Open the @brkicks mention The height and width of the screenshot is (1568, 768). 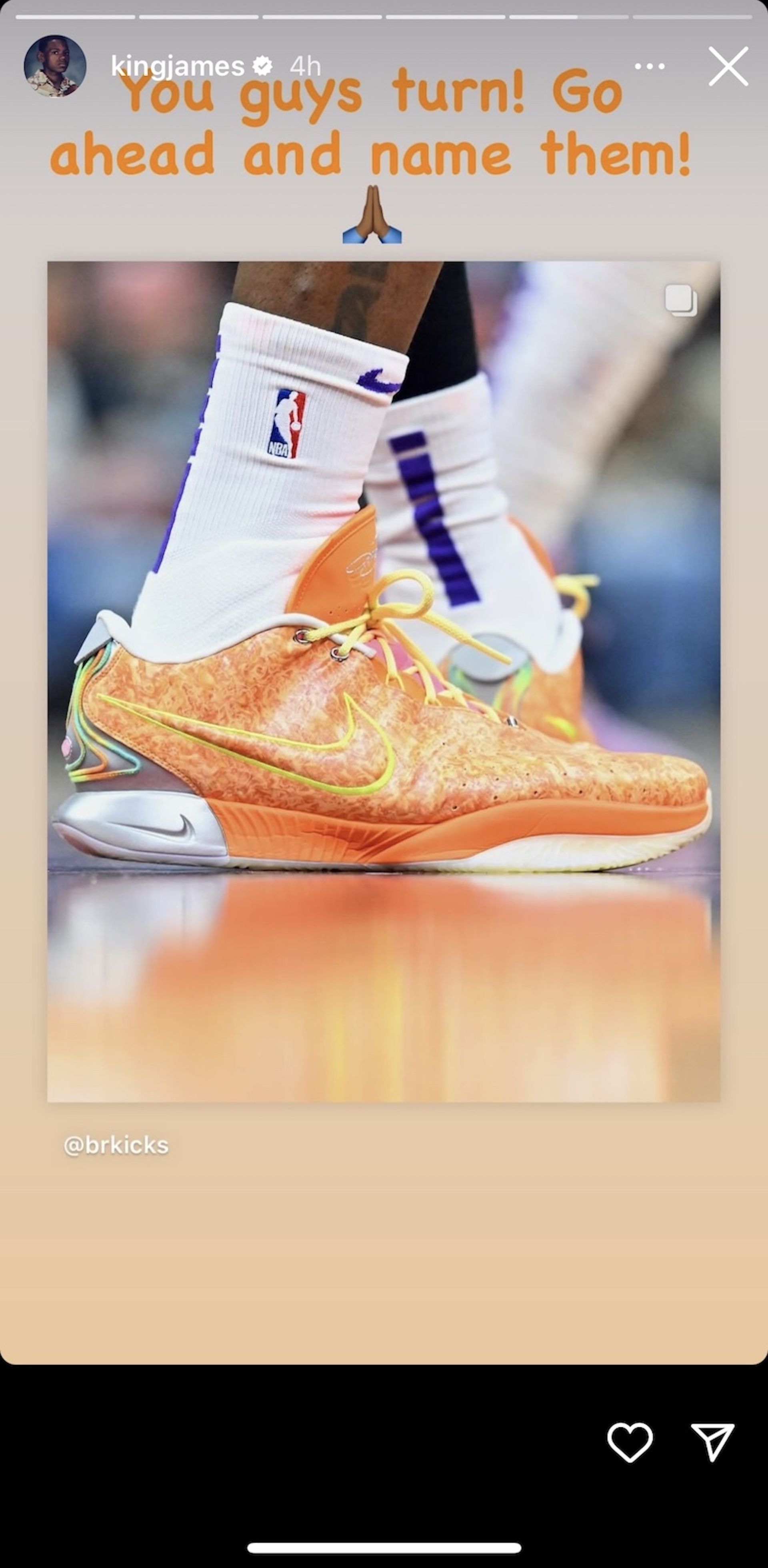click(x=116, y=1145)
